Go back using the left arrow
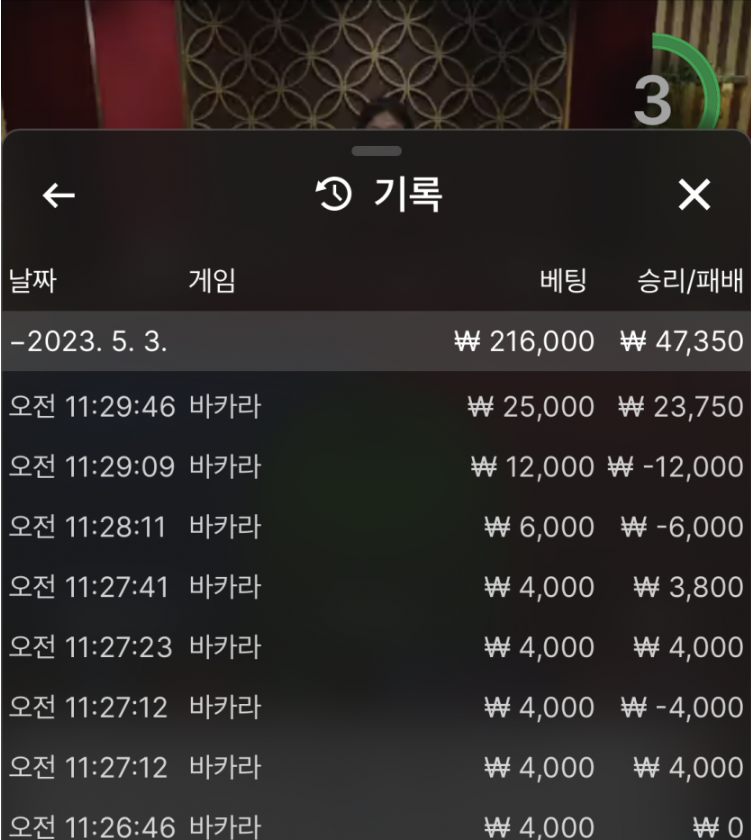This screenshot has height=840, width=751. (x=59, y=195)
